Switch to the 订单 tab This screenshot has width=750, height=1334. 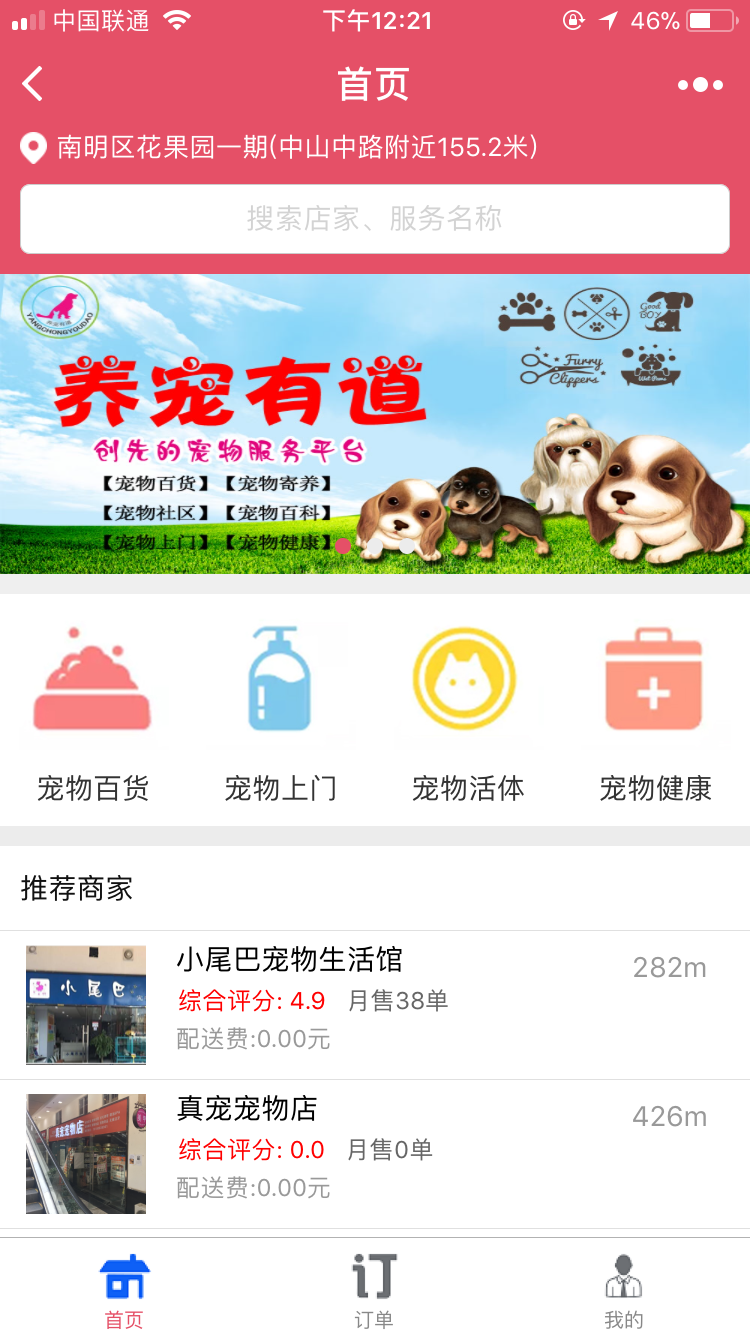[x=375, y=1290]
